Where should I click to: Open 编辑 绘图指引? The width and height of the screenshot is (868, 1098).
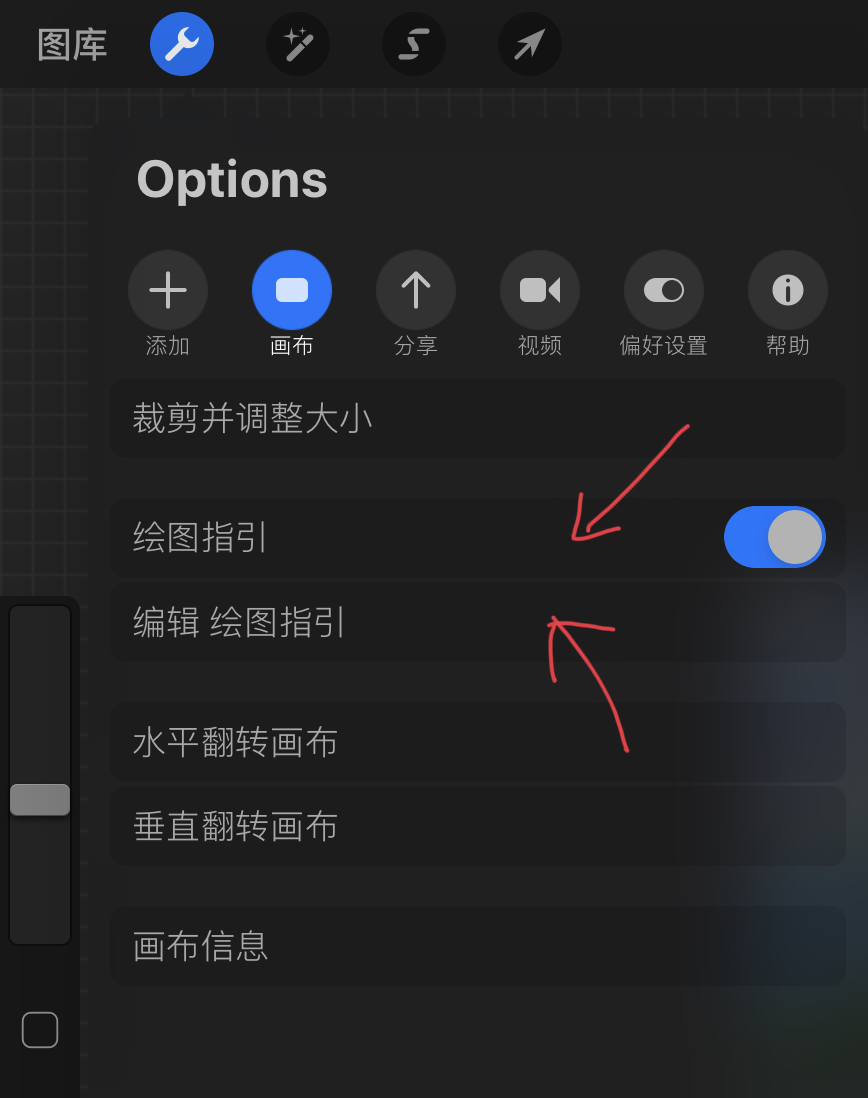point(478,622)
